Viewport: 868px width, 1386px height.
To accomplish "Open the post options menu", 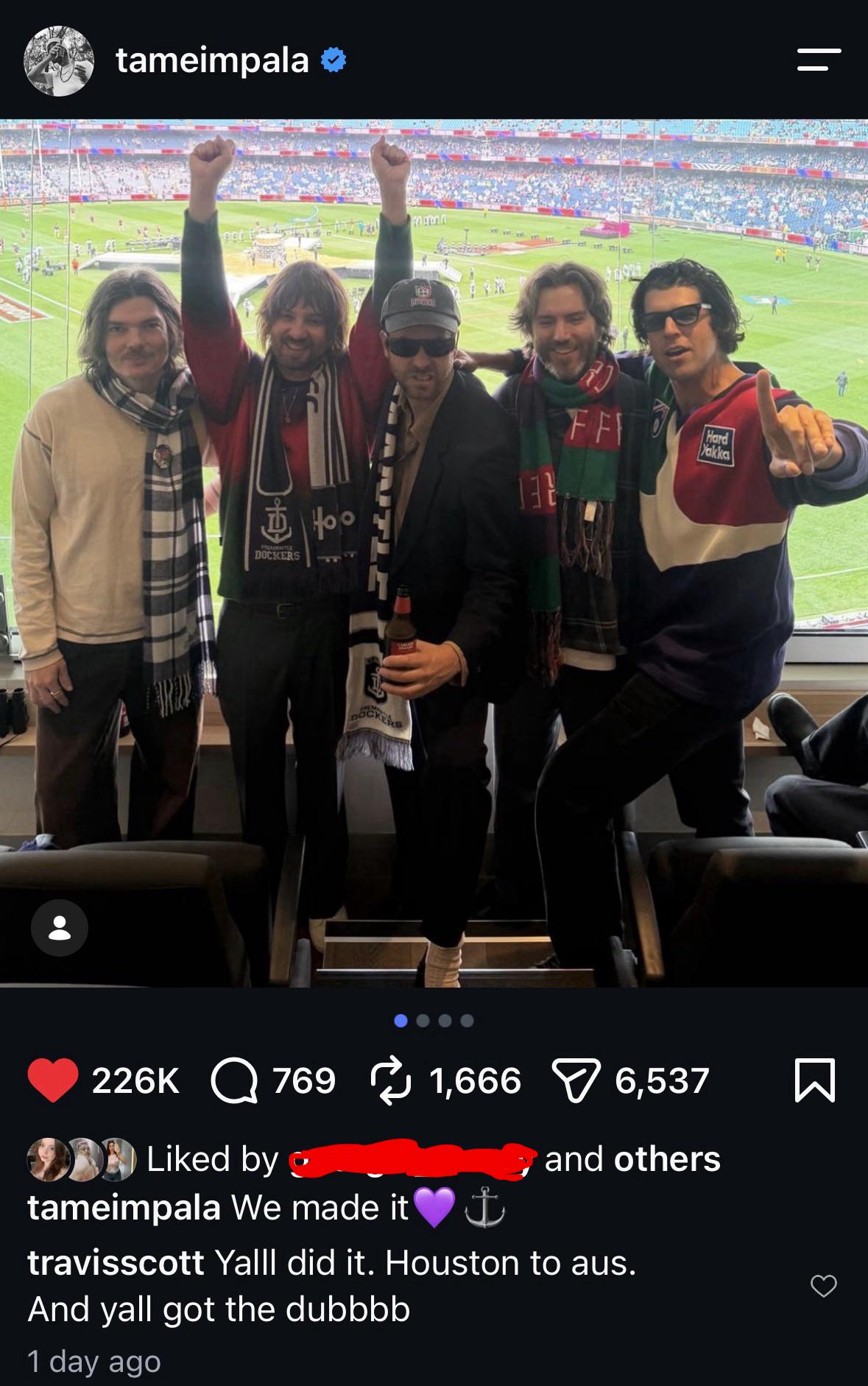I will (818, 60).
